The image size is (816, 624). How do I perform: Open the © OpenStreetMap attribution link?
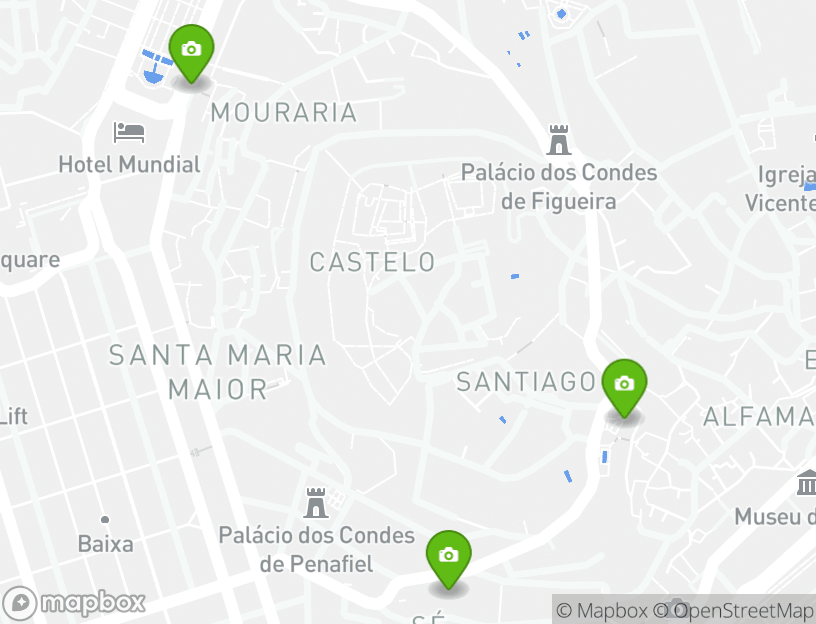pyautogui.click(x=734, y=610)
